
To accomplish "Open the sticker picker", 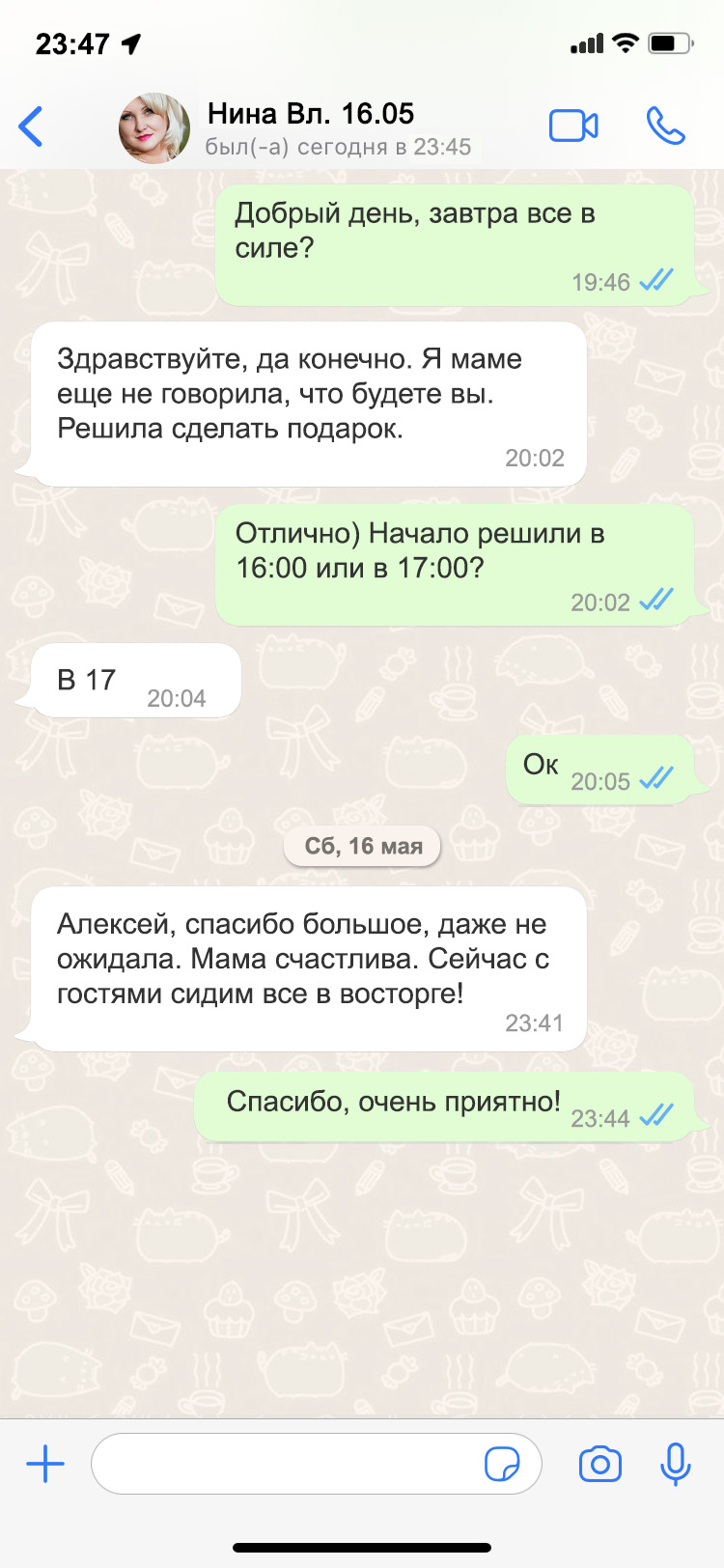I will (502, 1464).
